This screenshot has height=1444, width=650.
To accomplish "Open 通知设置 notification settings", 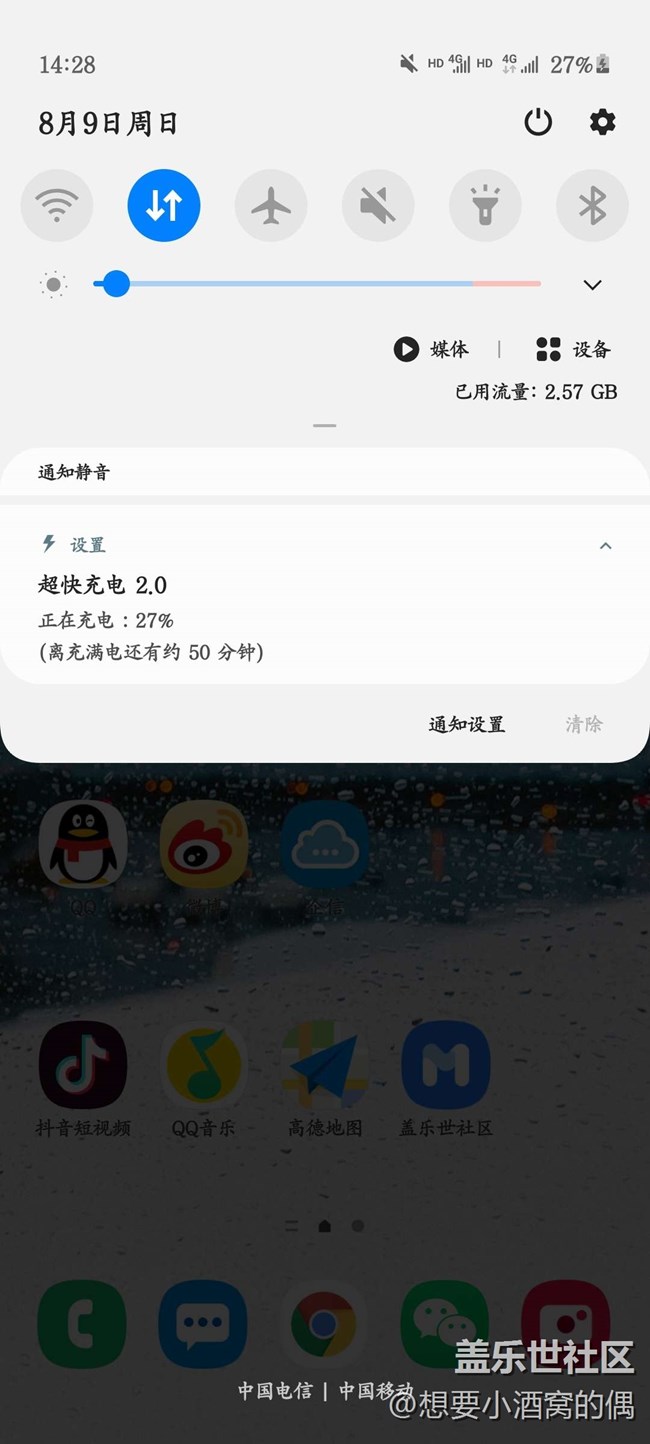I will [x=467, y=725].
